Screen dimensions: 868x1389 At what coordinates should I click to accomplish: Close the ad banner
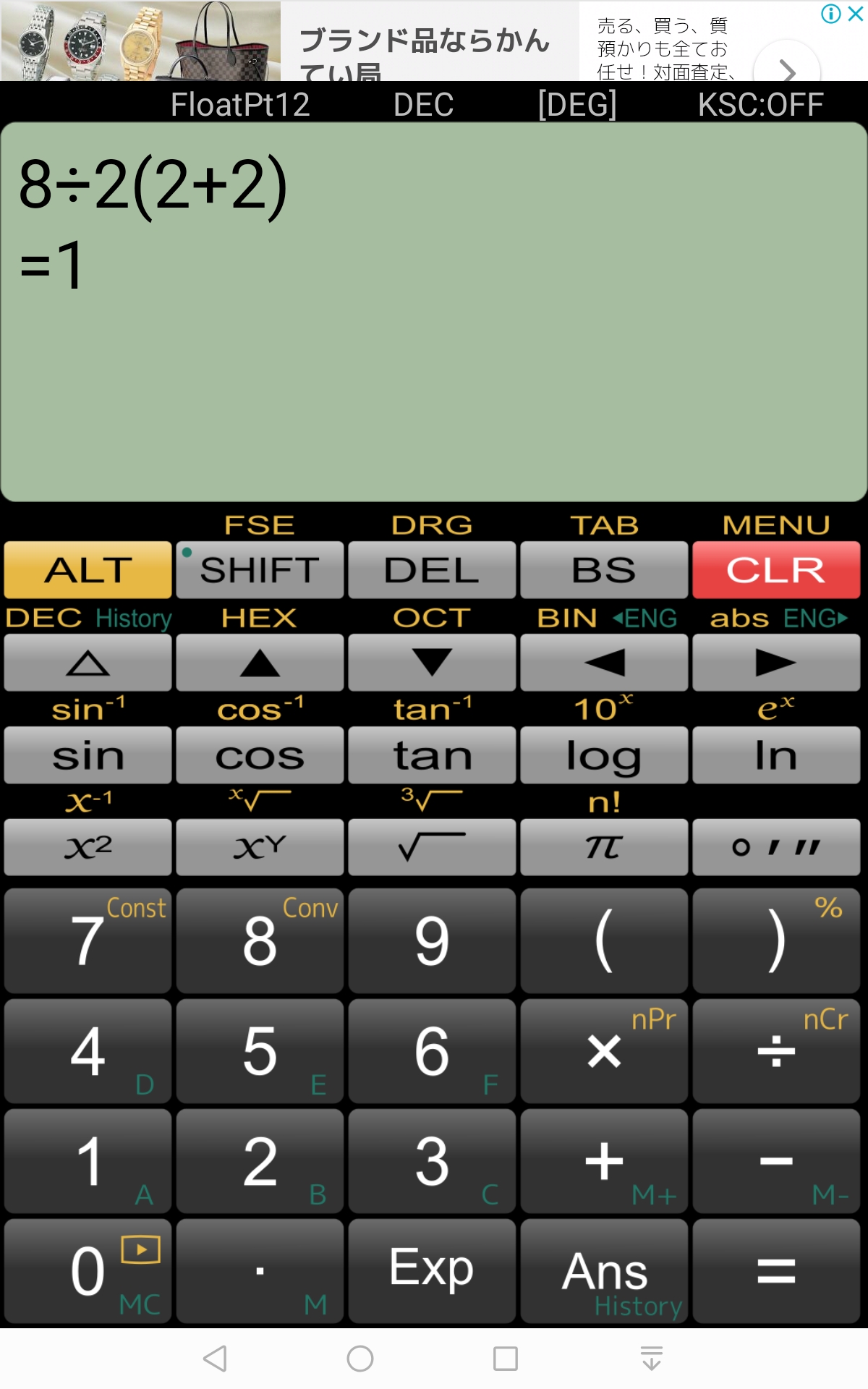point(856,14)
